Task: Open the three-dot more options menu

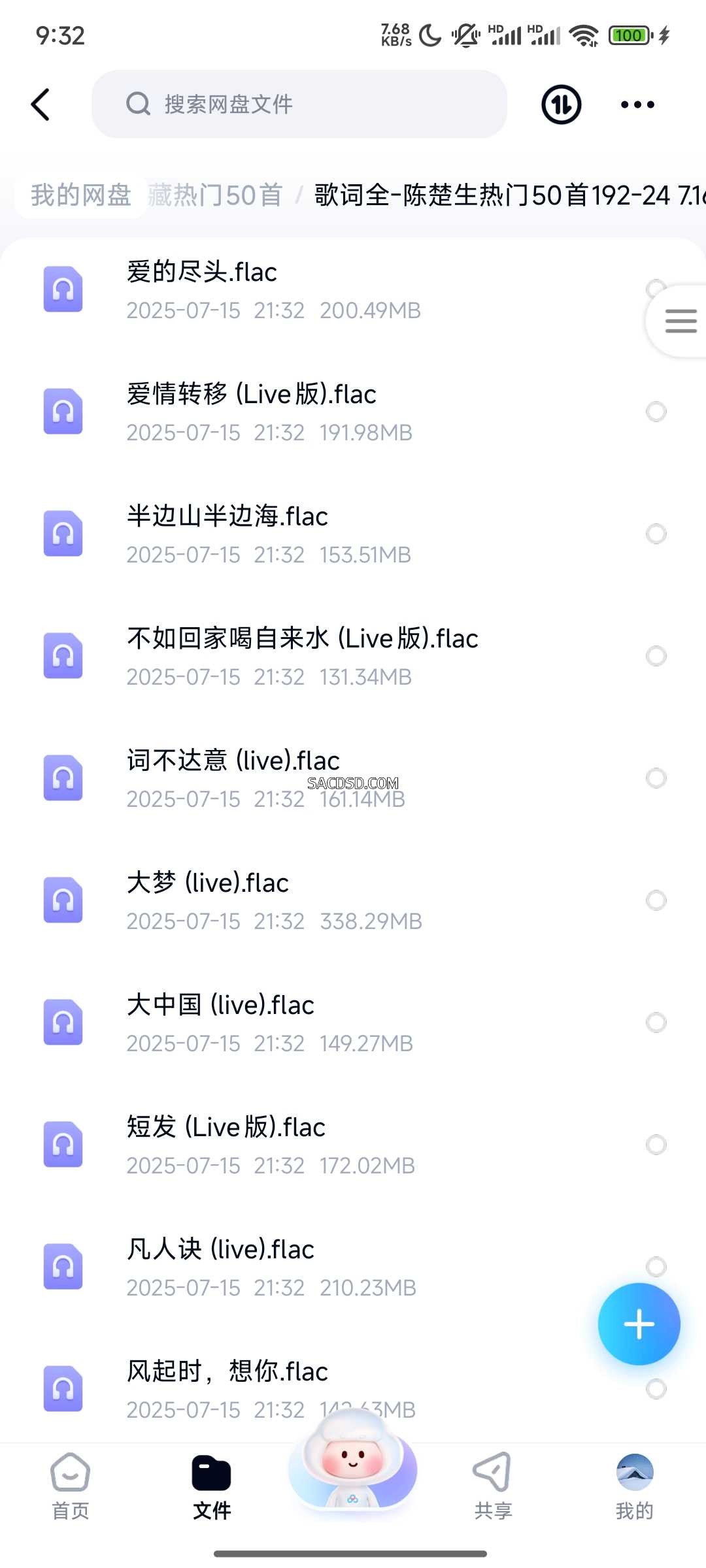Action: pos(637,104)
